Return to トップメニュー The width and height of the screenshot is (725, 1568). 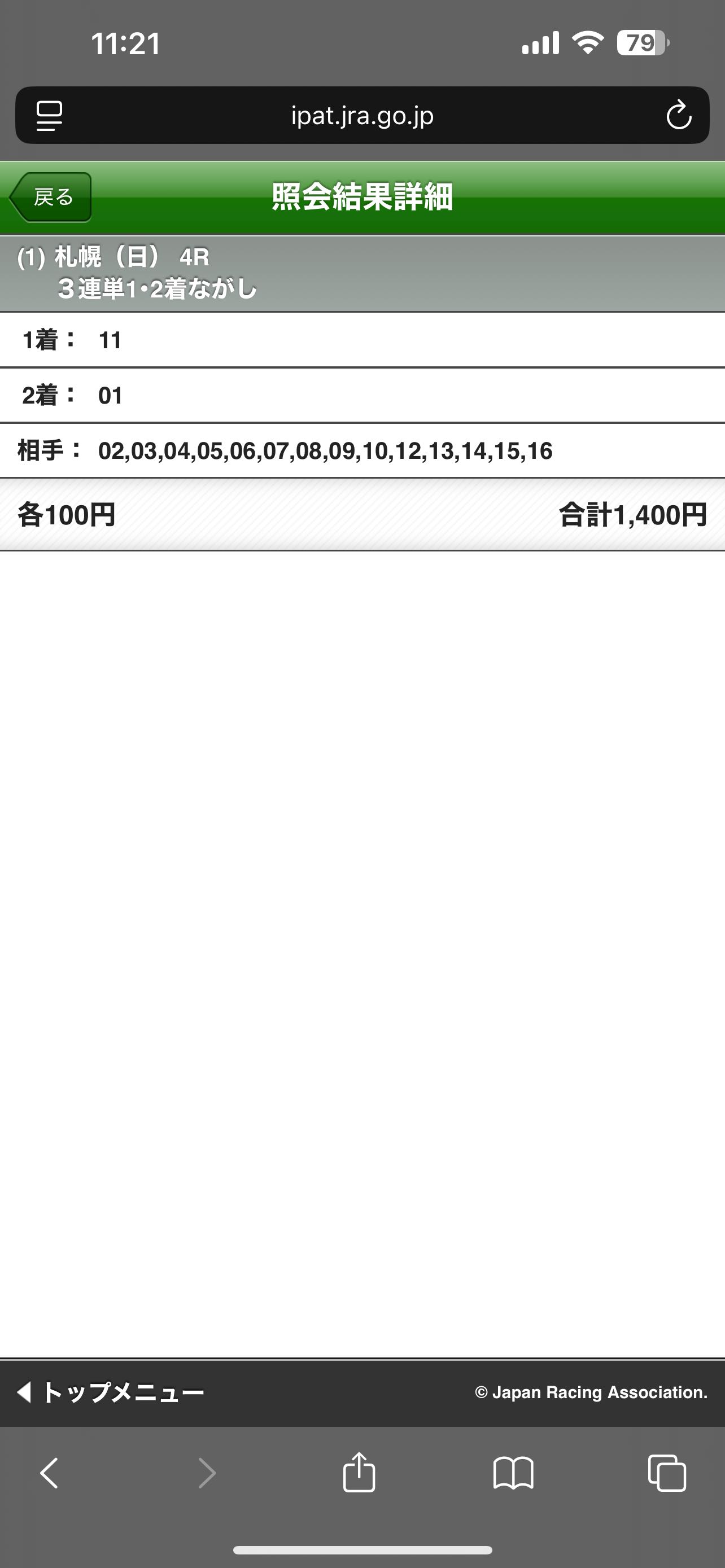pos(111,1392)
